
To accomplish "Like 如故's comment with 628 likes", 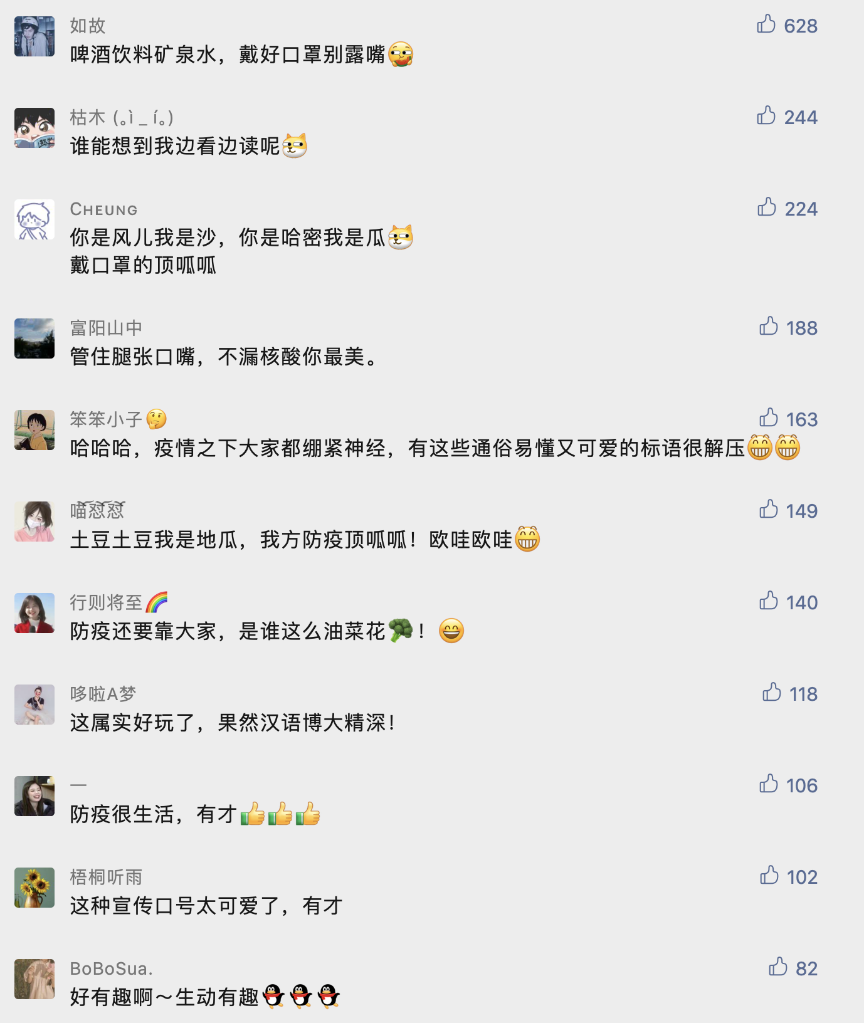I will [767, 25].
